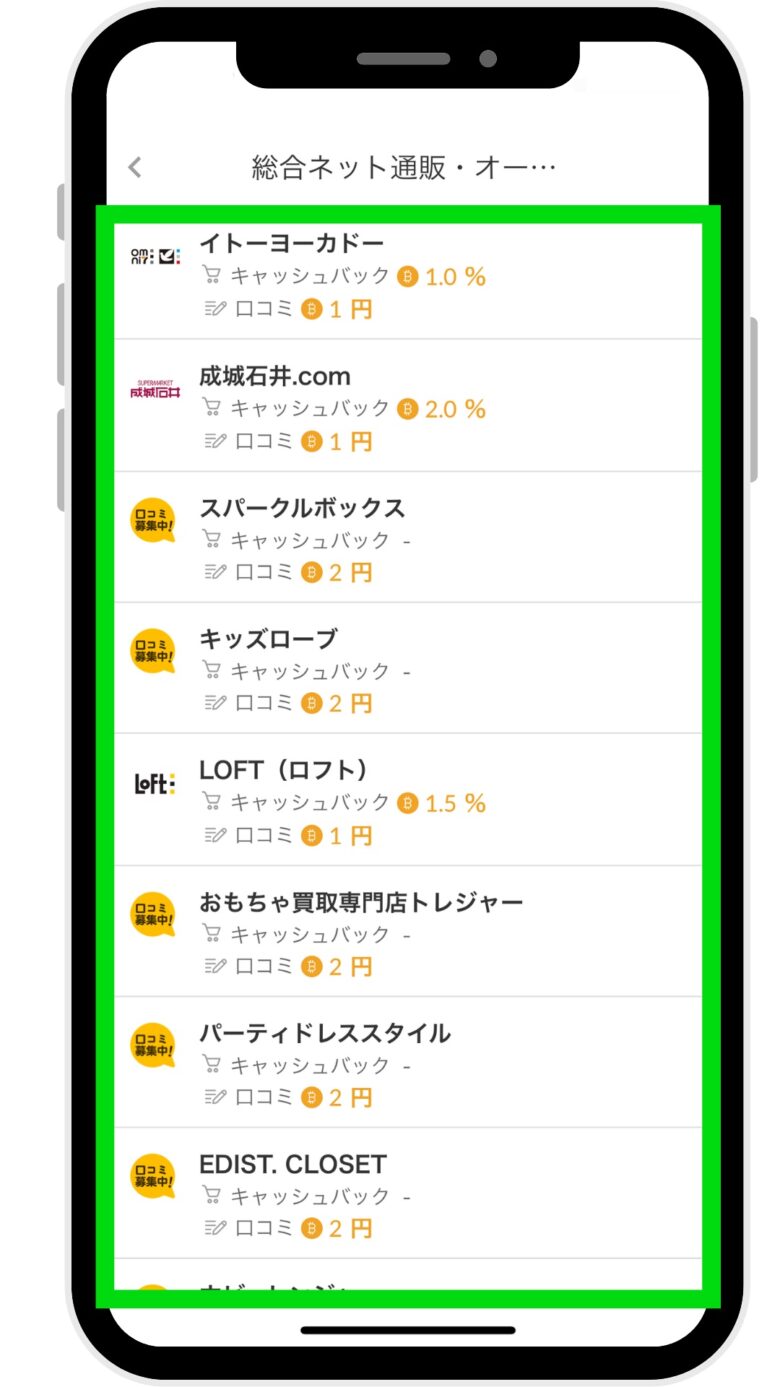Click the coin icon next to 成城石井 2.0%

pyautogui.click(x=406, y=408)
